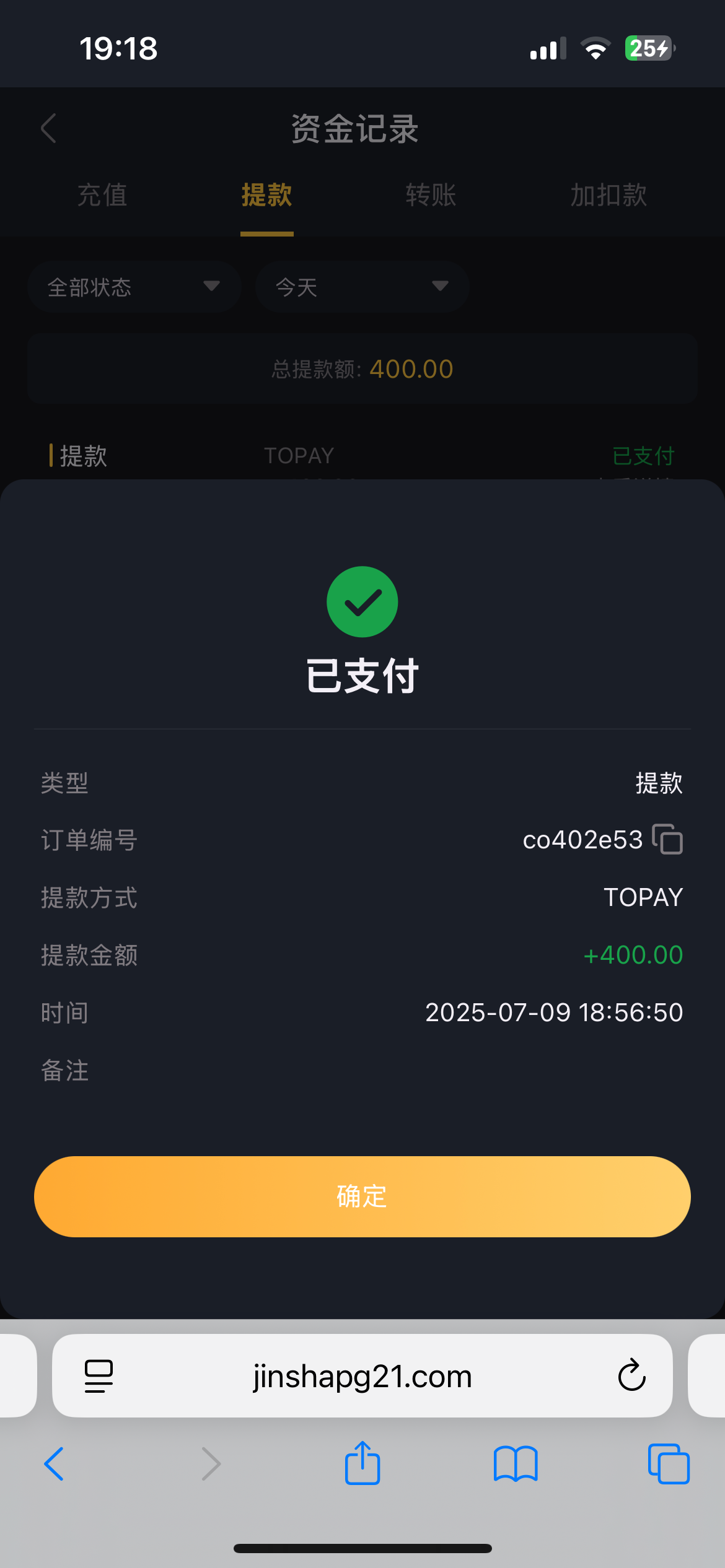Switch to the 转账 tab
Screen dimensions: 725x1568
(431, 194)
